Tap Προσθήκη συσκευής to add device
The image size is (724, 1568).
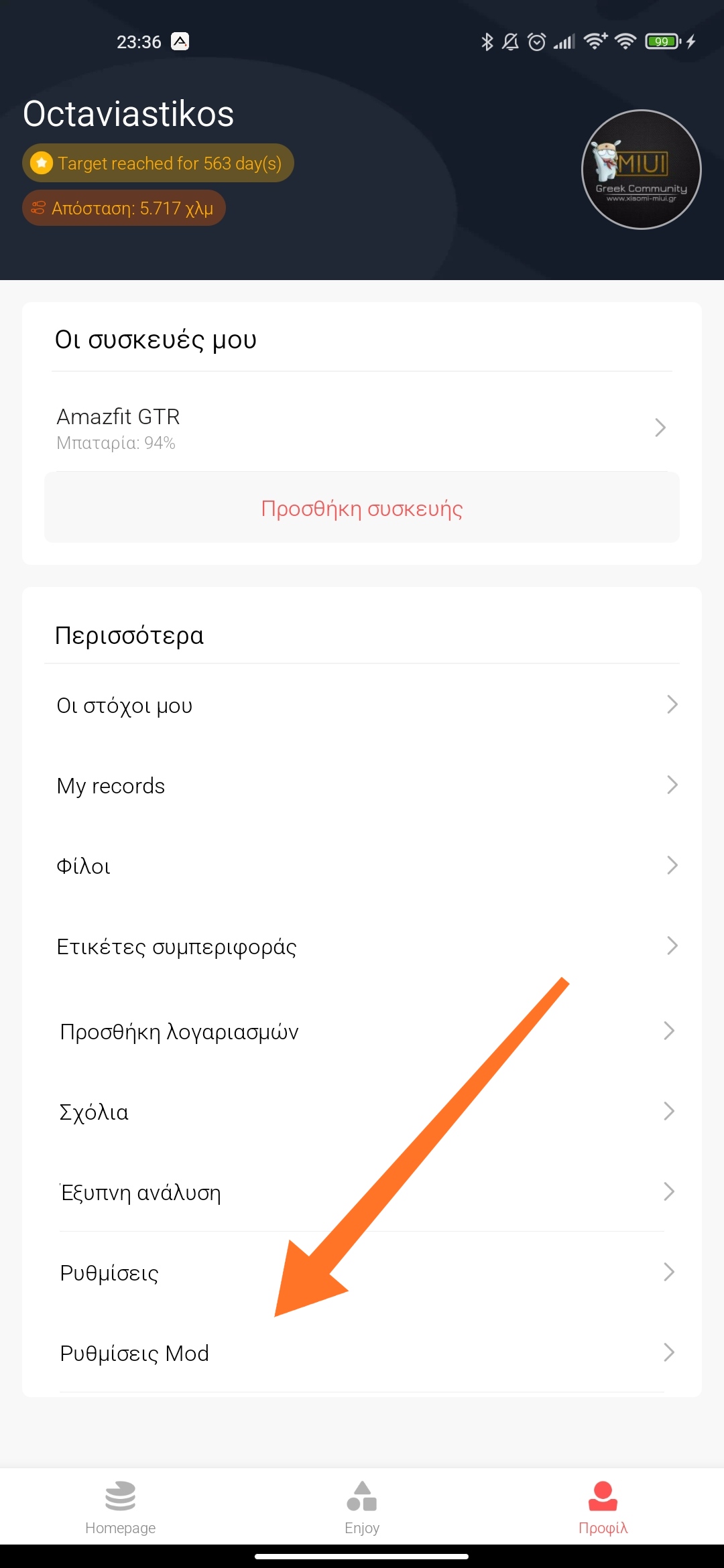362,509
